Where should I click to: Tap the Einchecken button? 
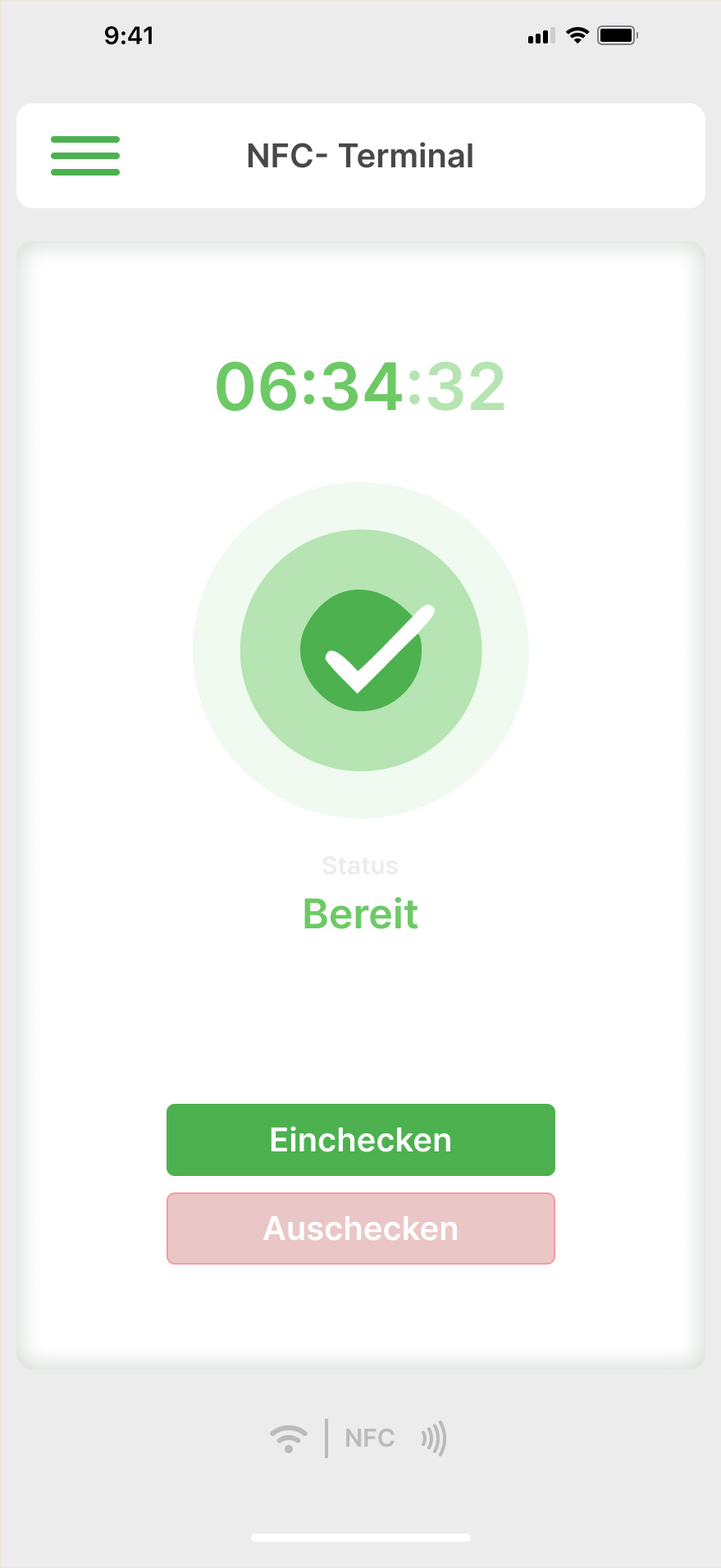(361, 1140)
